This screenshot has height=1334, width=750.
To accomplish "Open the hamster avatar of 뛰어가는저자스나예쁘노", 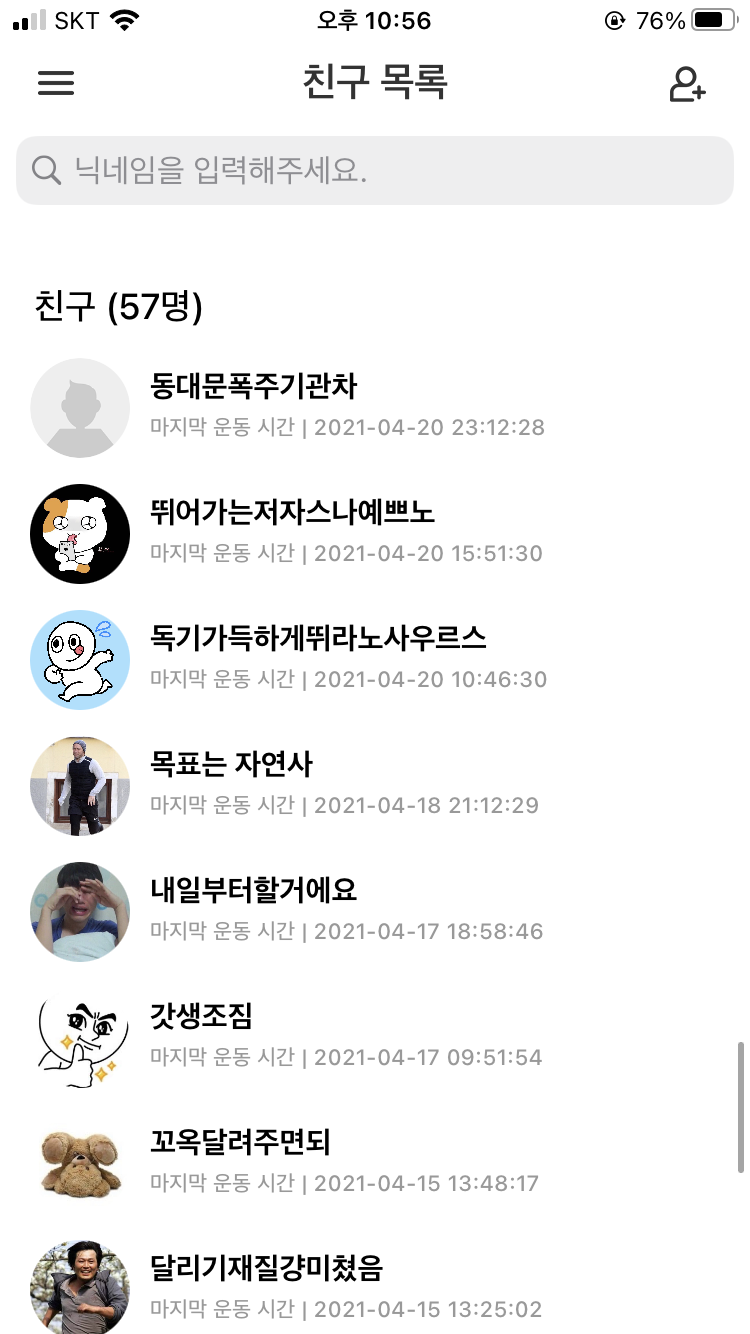I will pos(80,533).
